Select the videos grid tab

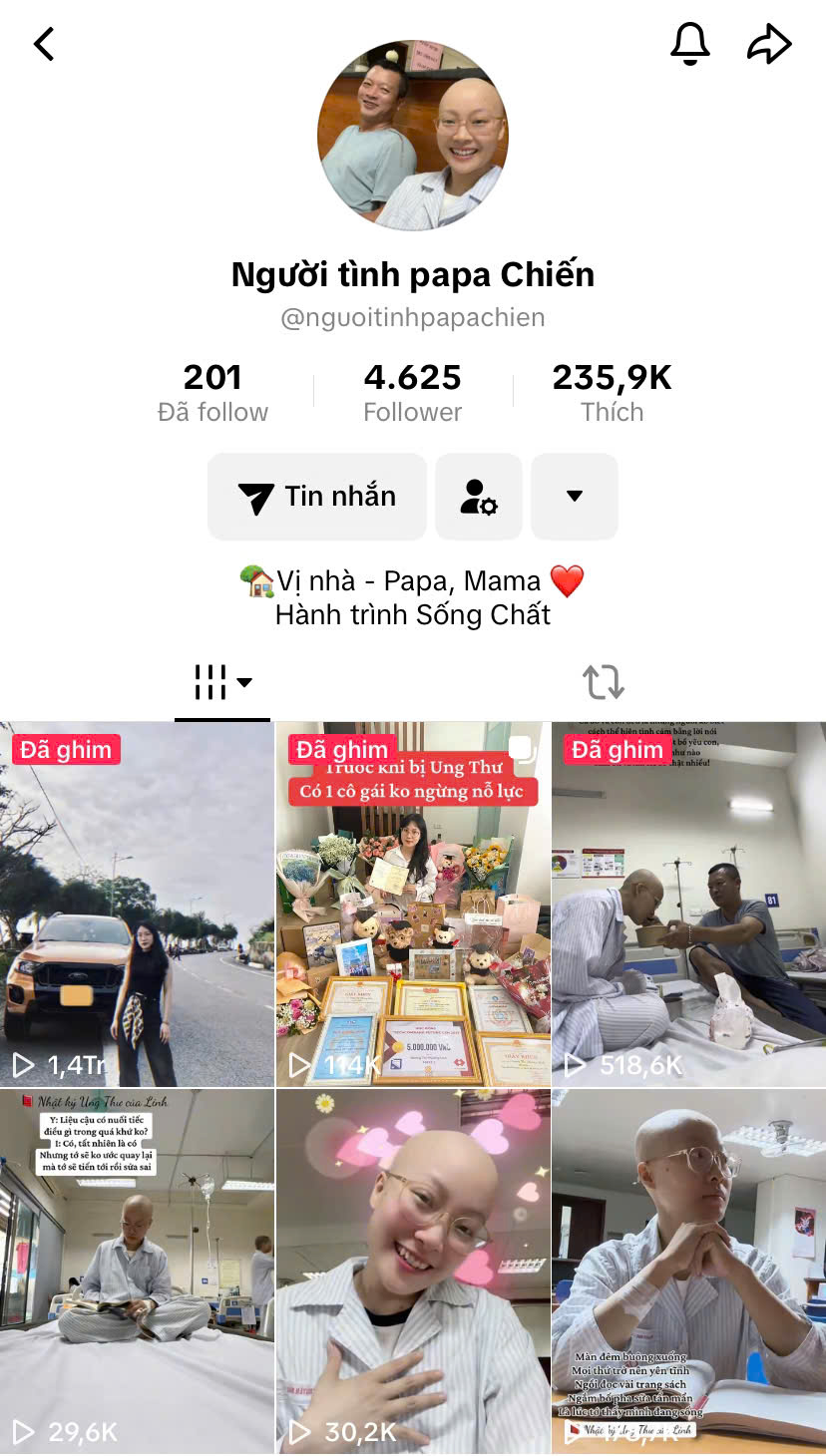click(221, 683)
